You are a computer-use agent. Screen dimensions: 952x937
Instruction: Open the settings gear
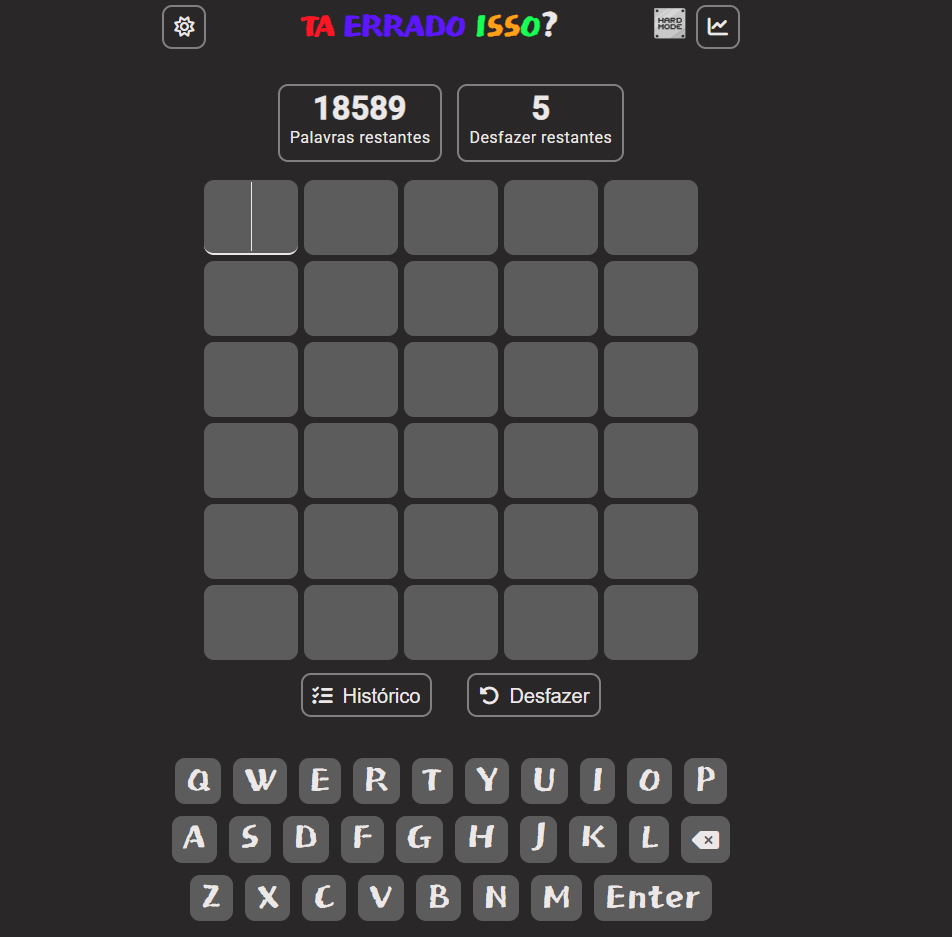(184, 27)
